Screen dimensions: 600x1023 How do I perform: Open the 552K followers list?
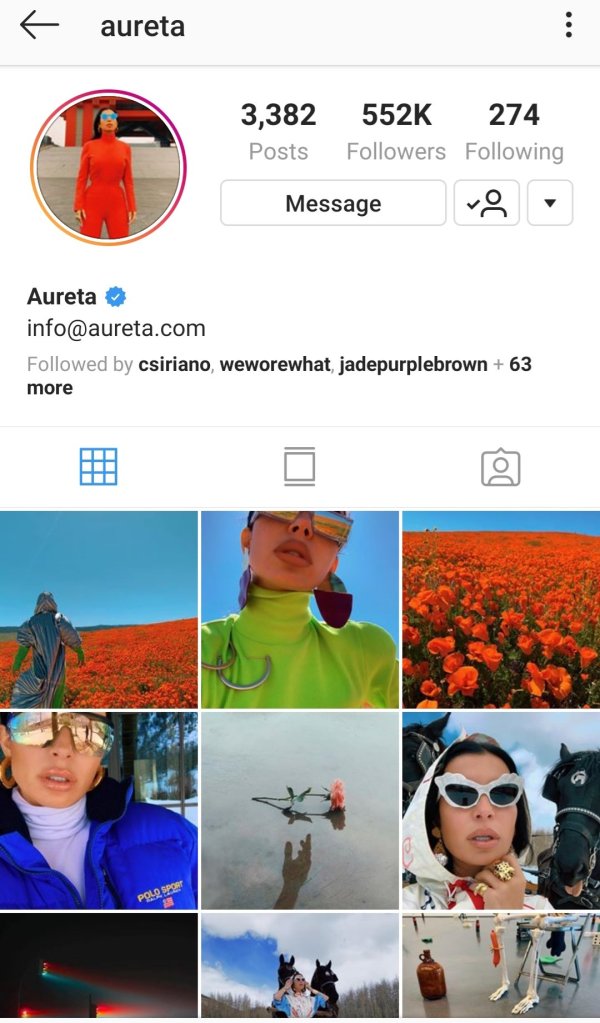[396, 132]
